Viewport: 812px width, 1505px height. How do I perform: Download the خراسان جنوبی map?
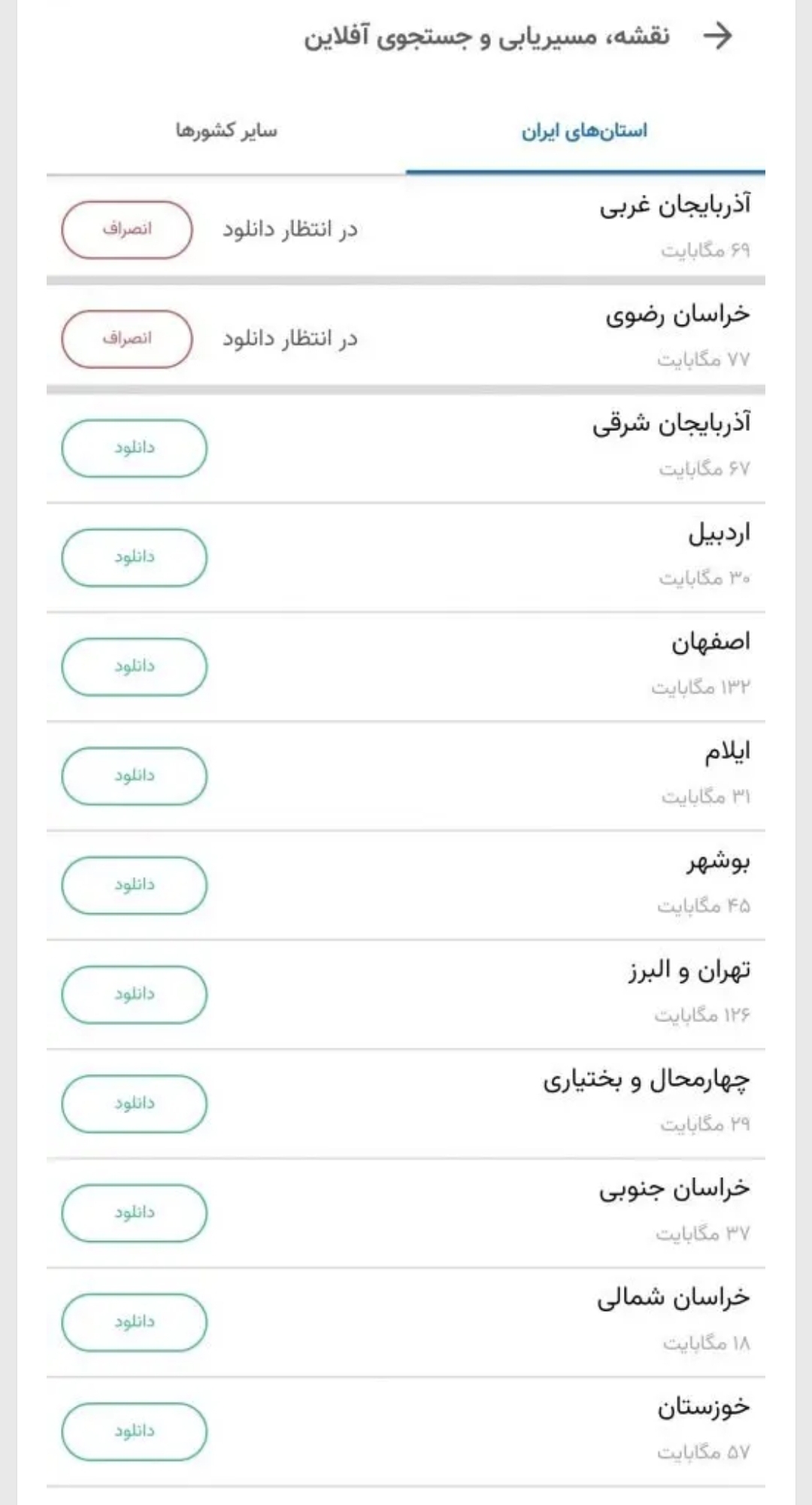pos(134,1212)
